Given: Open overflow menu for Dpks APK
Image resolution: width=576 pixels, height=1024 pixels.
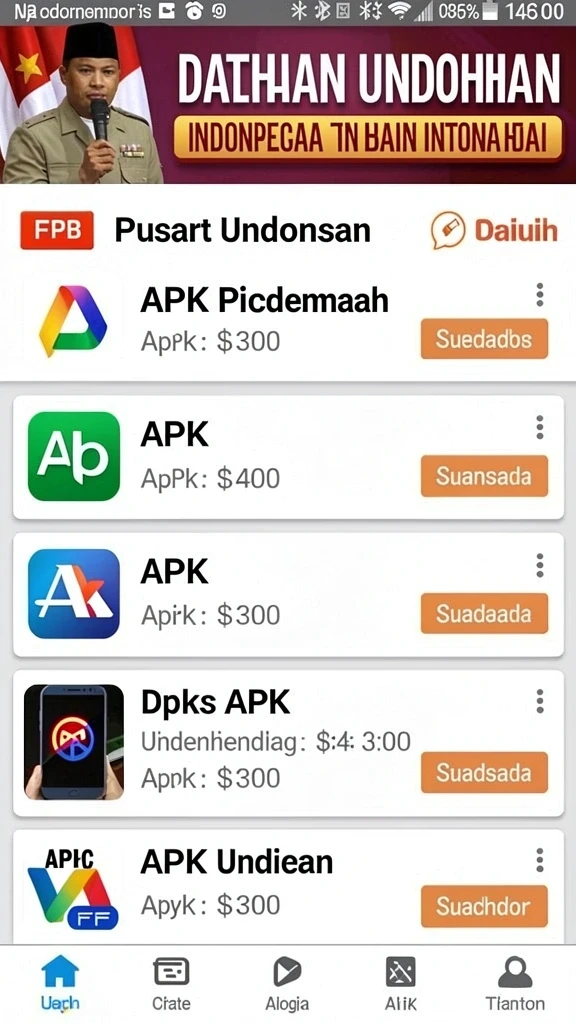Looking at the screenshot, I should click(539, 701).
